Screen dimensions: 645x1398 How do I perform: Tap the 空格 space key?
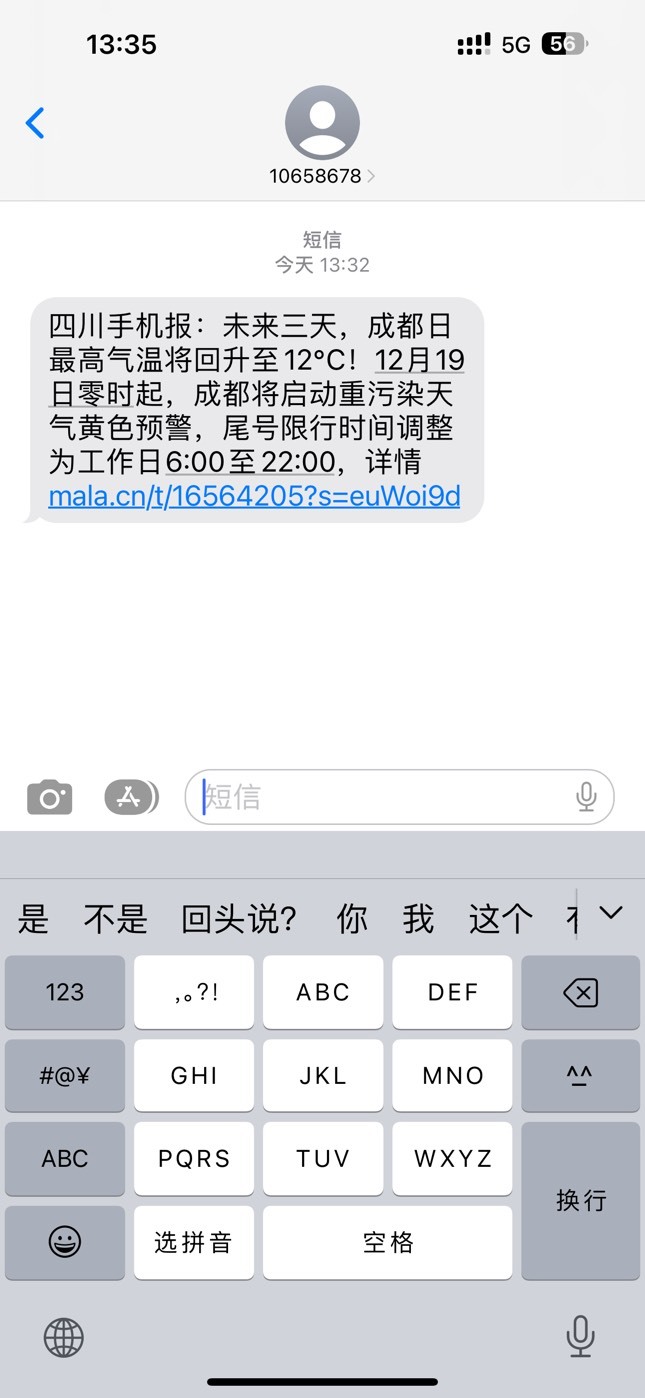click(x=388, y=1242)
